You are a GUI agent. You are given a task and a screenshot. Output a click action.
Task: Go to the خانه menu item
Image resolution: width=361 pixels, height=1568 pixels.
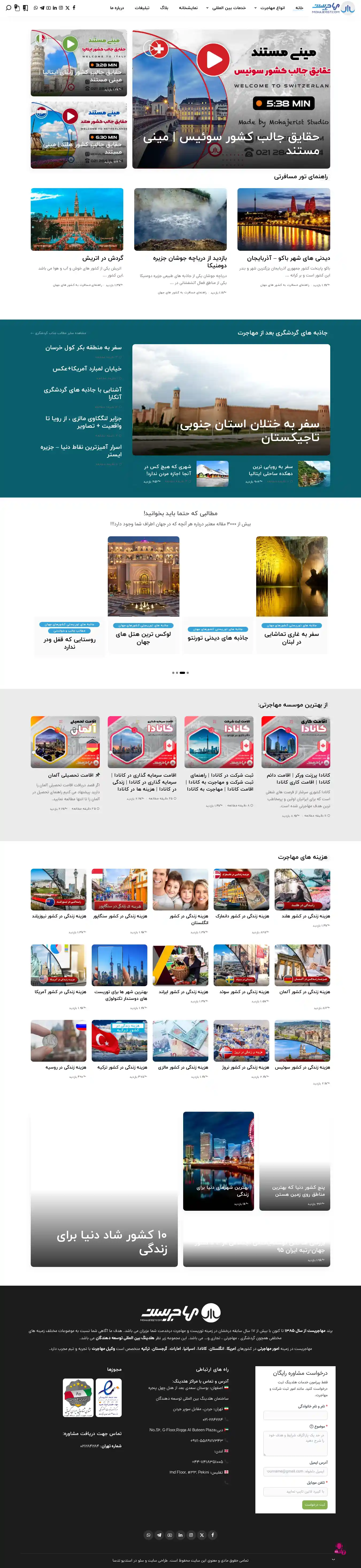pos(299,8)
